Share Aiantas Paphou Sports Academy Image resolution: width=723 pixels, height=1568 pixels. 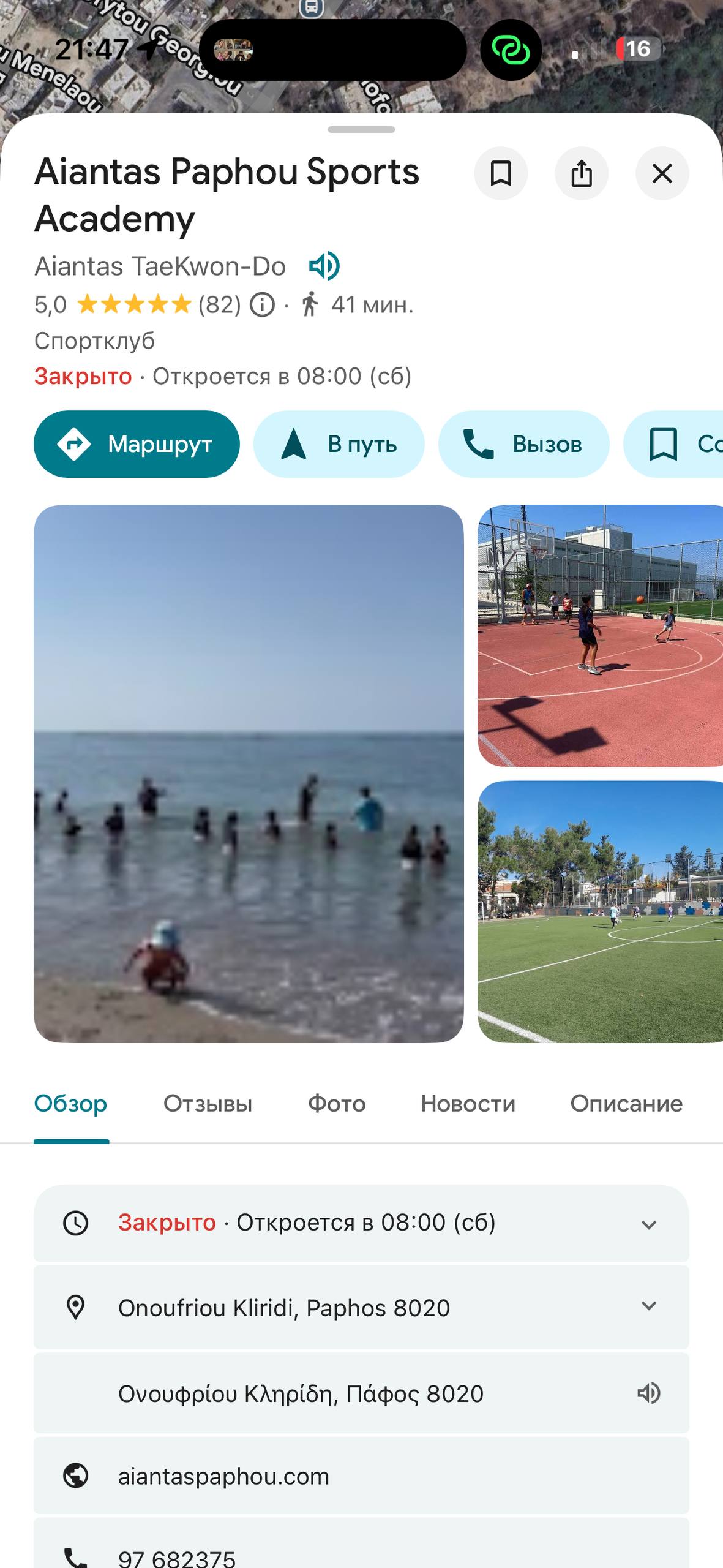click(x=581, y=173)
